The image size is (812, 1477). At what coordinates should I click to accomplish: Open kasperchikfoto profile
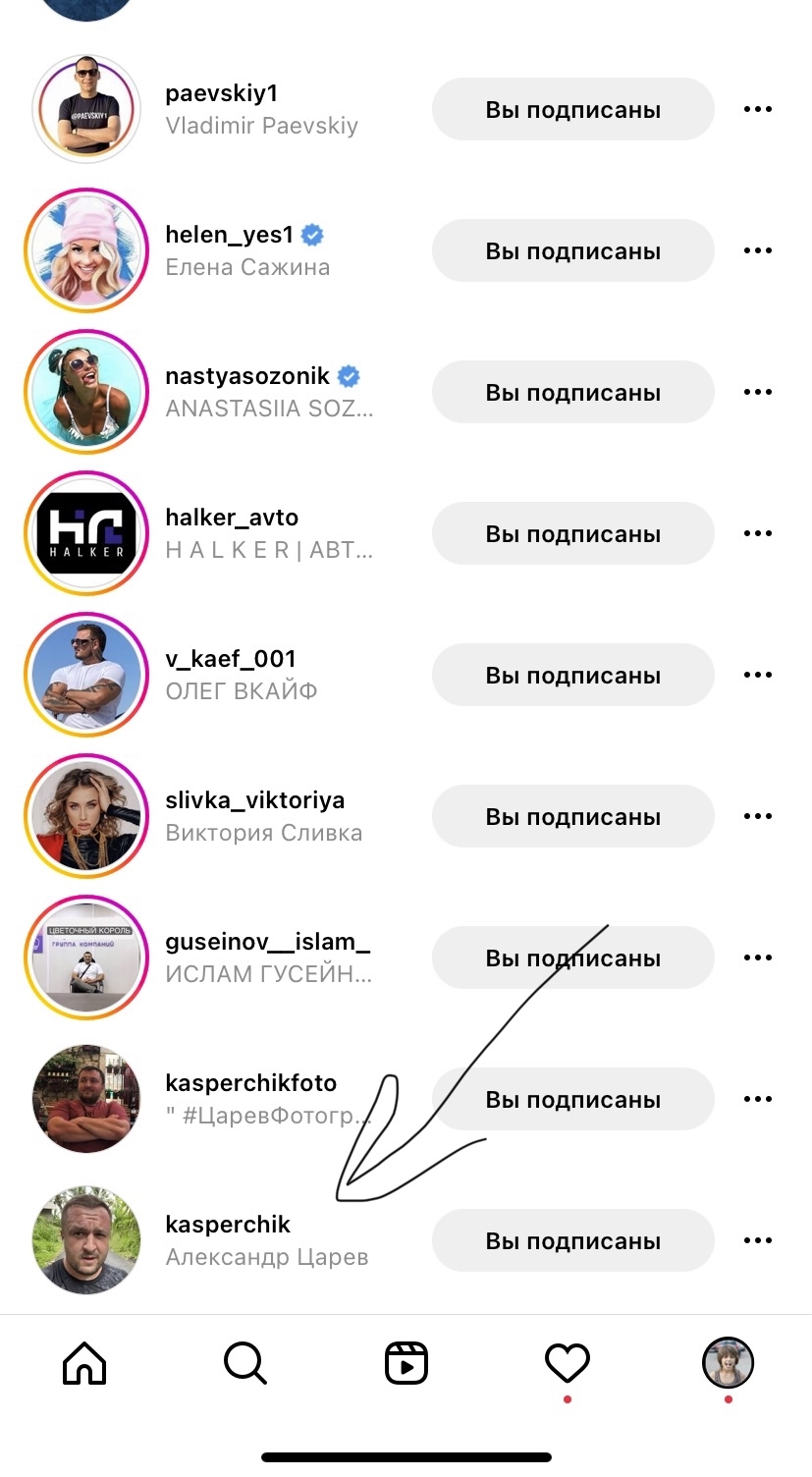point(251,1083)
